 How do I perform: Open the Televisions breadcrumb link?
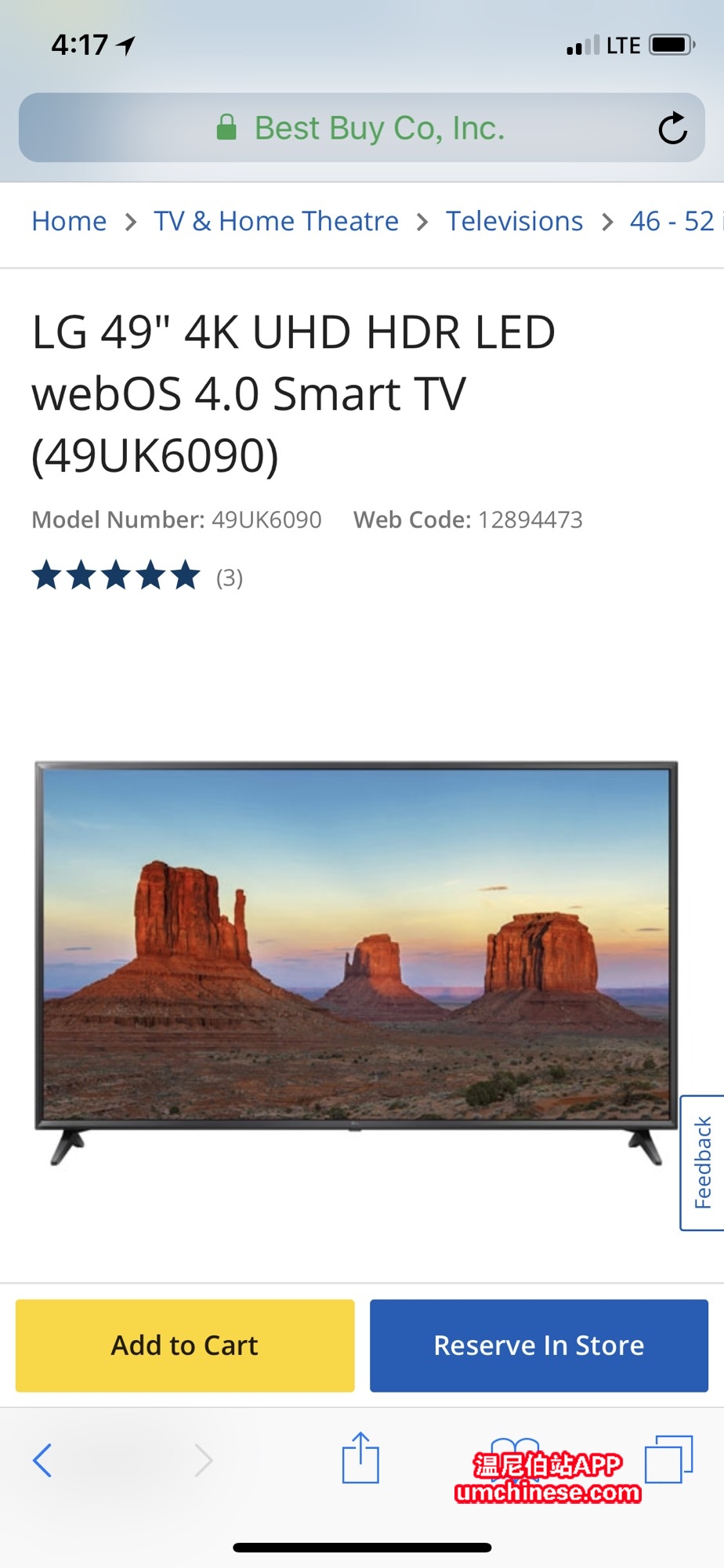click(x=514, y=222)
